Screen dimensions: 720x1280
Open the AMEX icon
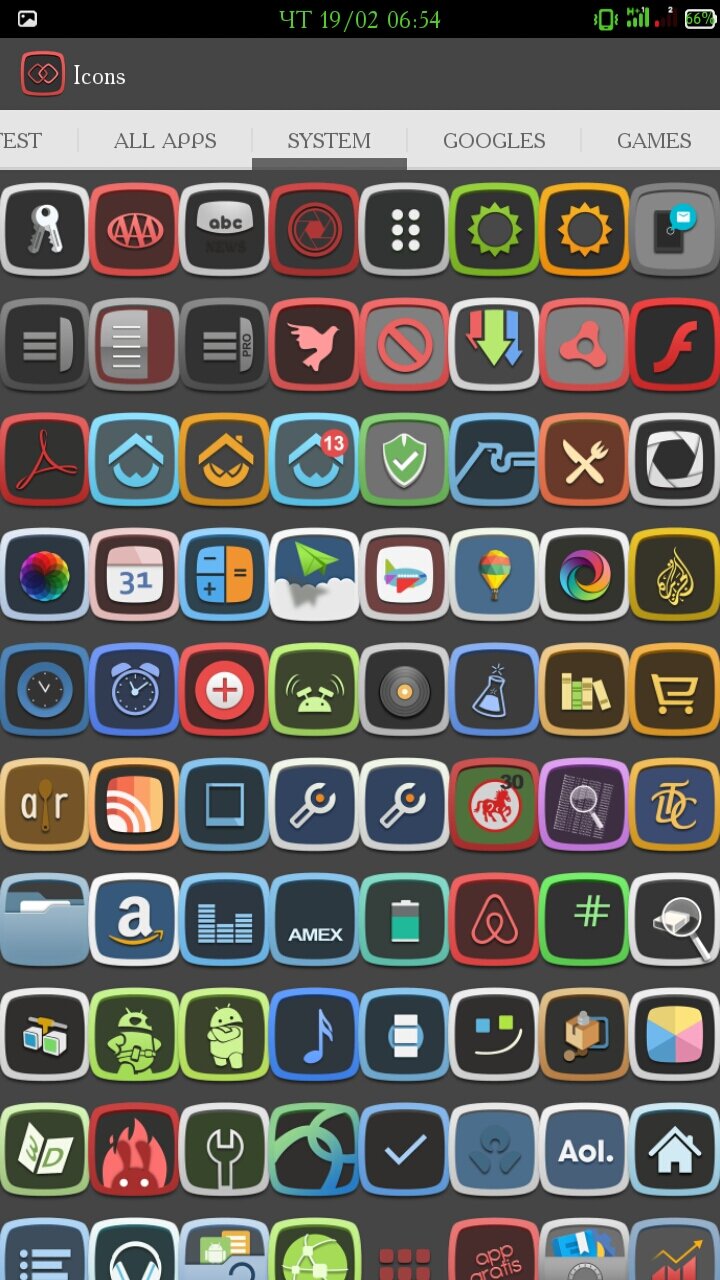(315, 919)
